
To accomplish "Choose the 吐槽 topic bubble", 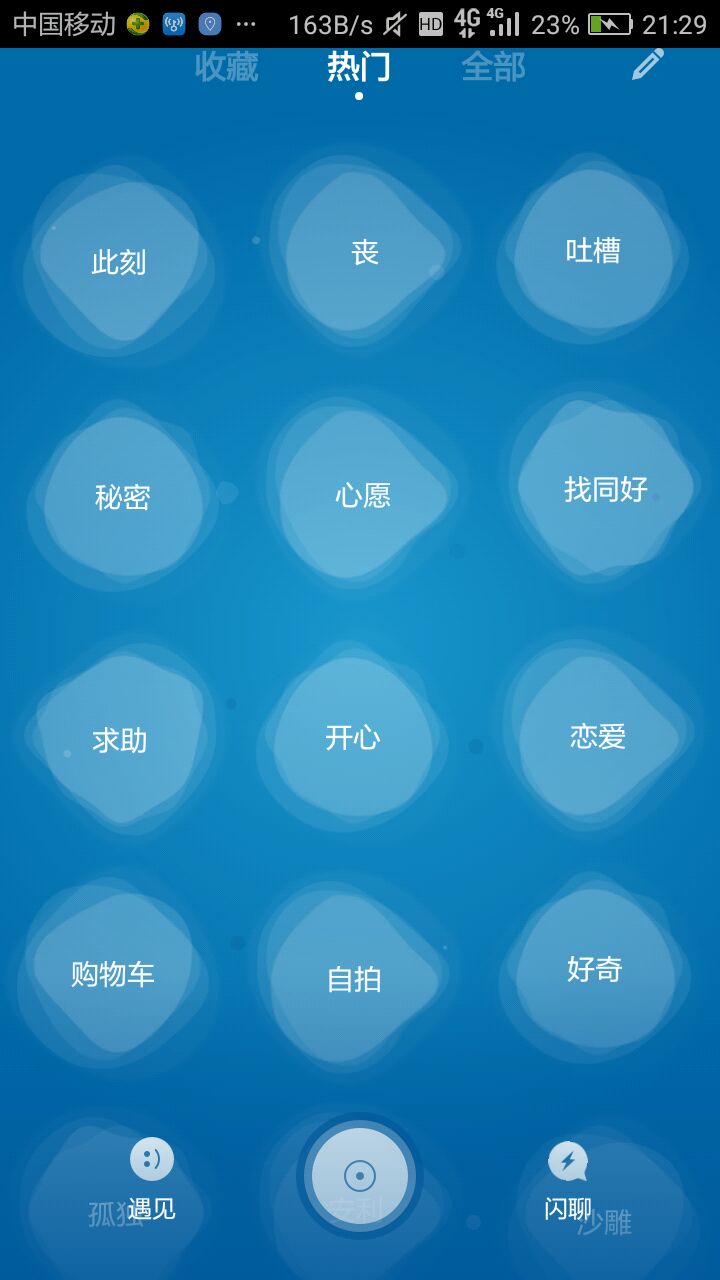I will [593, 250].
